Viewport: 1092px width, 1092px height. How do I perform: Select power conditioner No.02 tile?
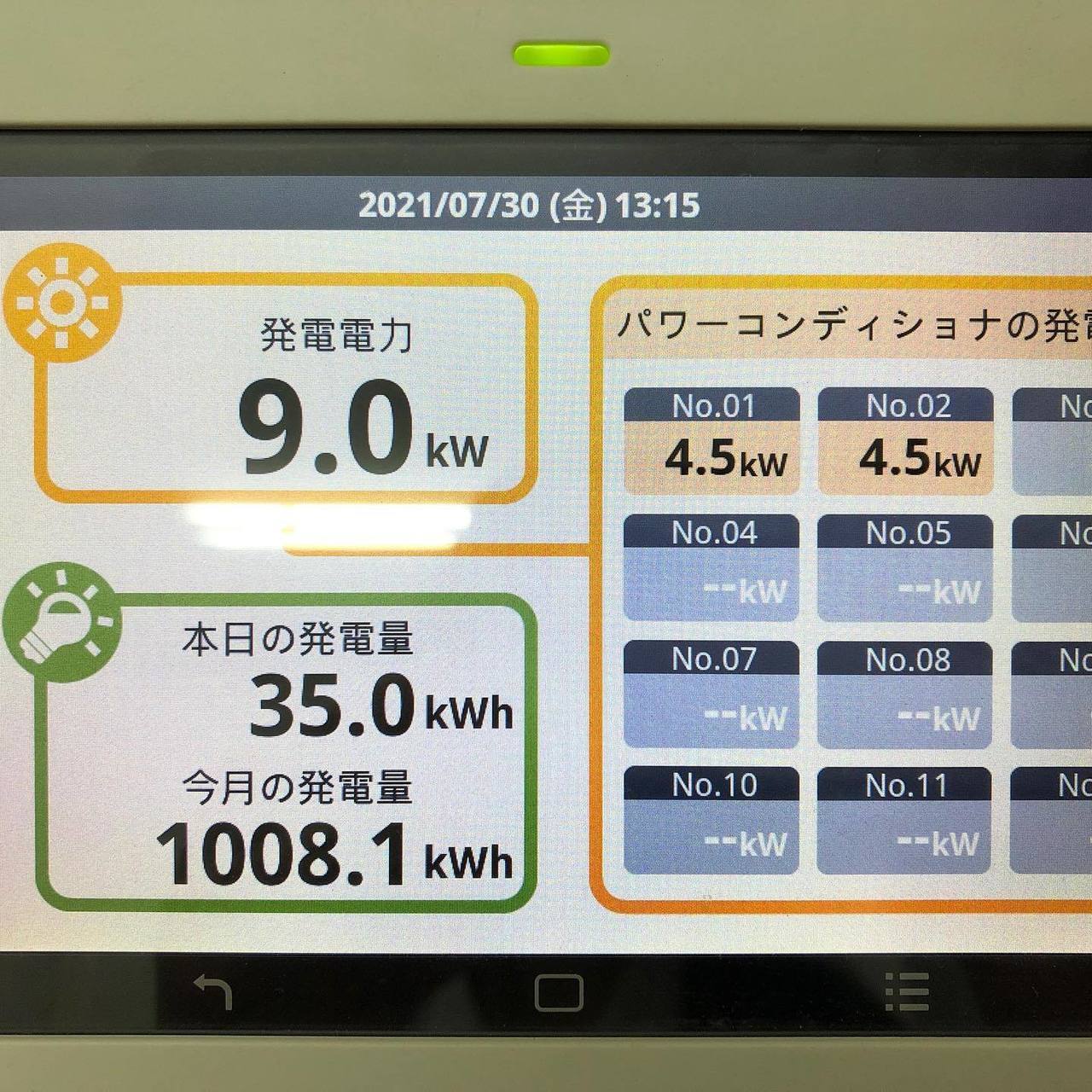click(906, 440)
